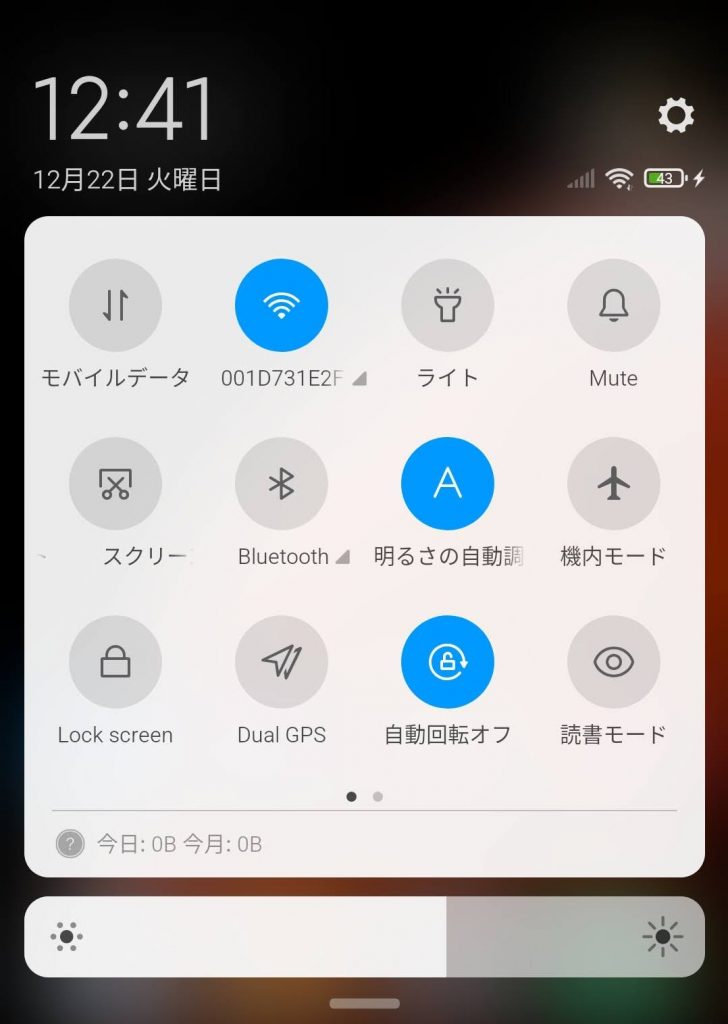Toggle the 自動回転オフ rotation lock
Screen dimensions: 728x1024
tap(447, 662)
